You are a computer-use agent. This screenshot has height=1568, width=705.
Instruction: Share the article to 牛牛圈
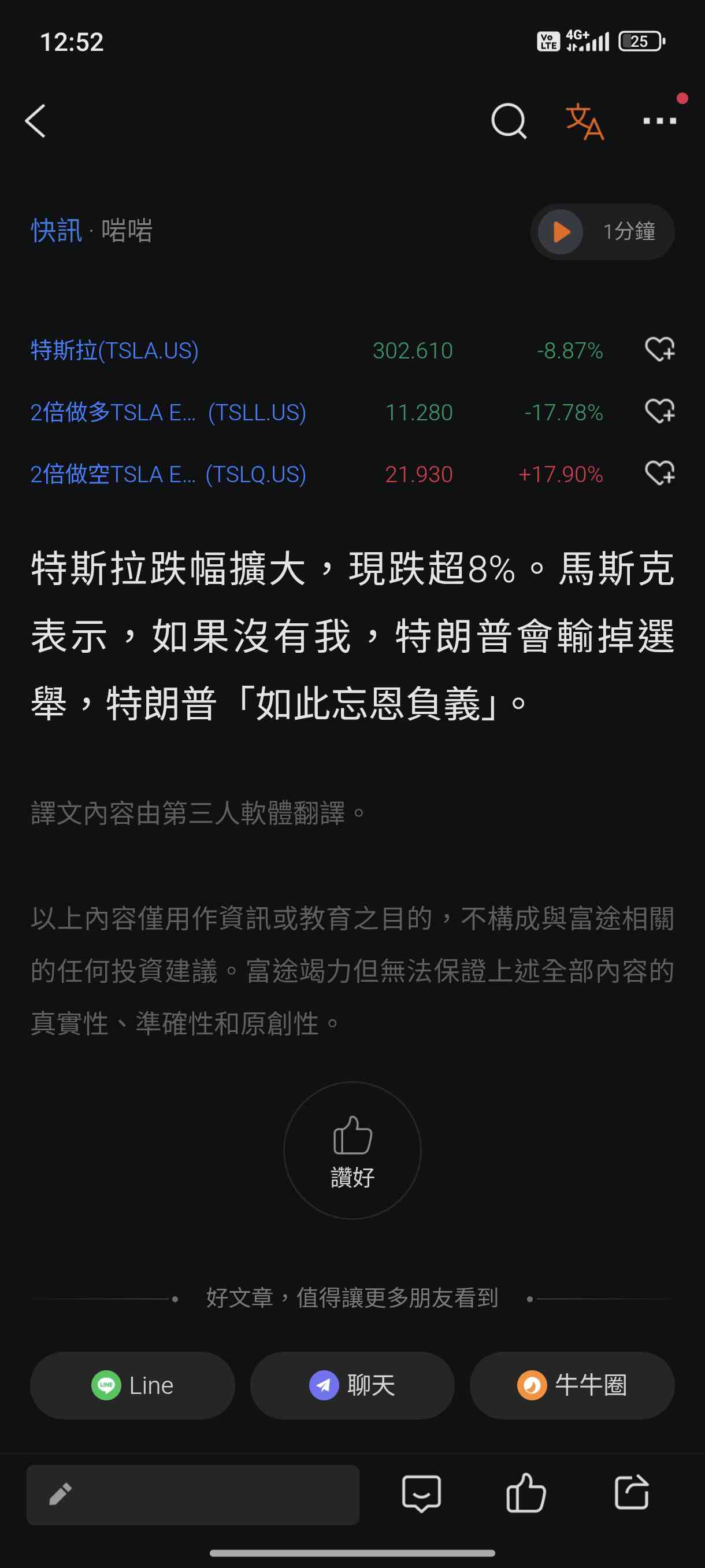[x=572, y=1385]
